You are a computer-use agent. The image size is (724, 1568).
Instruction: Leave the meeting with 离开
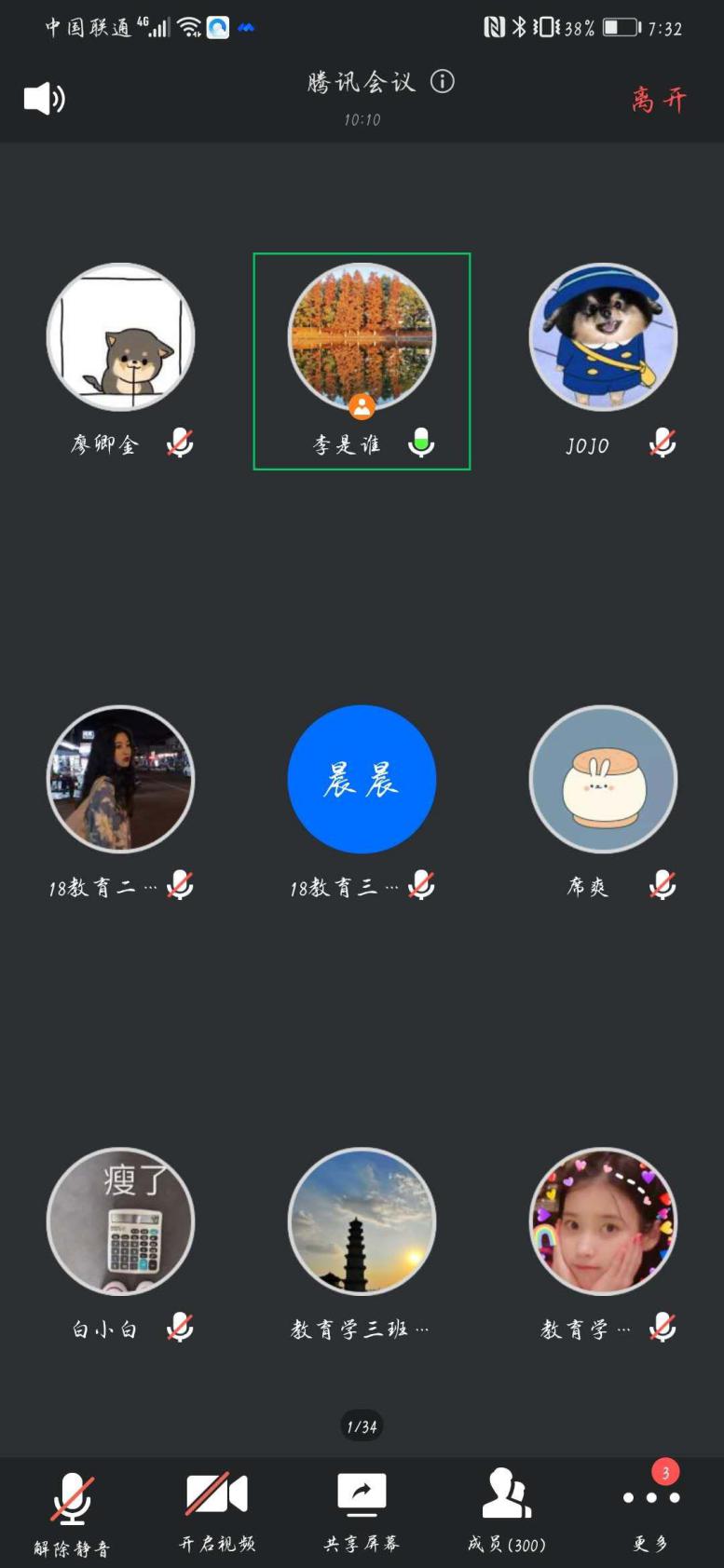point(659,100)
